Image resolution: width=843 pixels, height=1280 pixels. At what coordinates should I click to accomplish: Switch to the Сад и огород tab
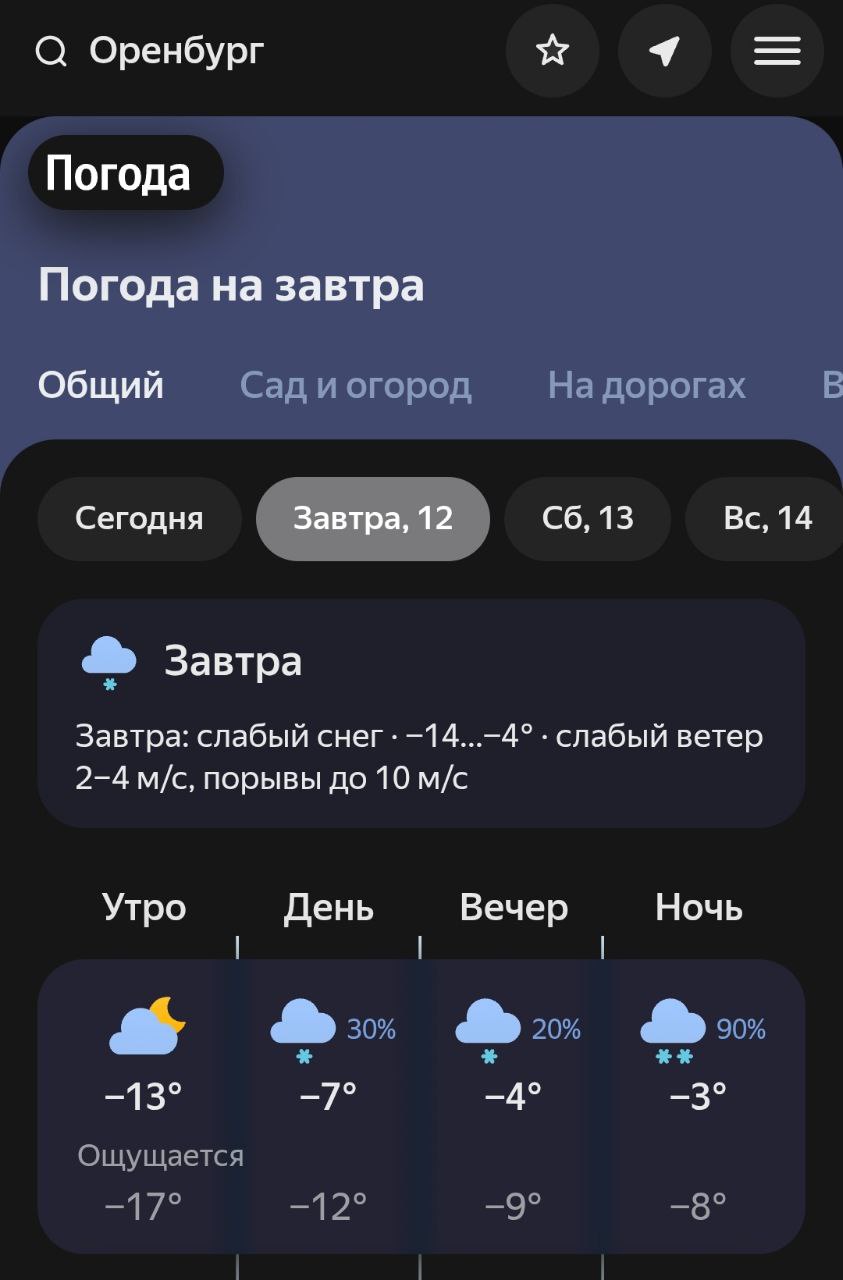pos(355,385)
